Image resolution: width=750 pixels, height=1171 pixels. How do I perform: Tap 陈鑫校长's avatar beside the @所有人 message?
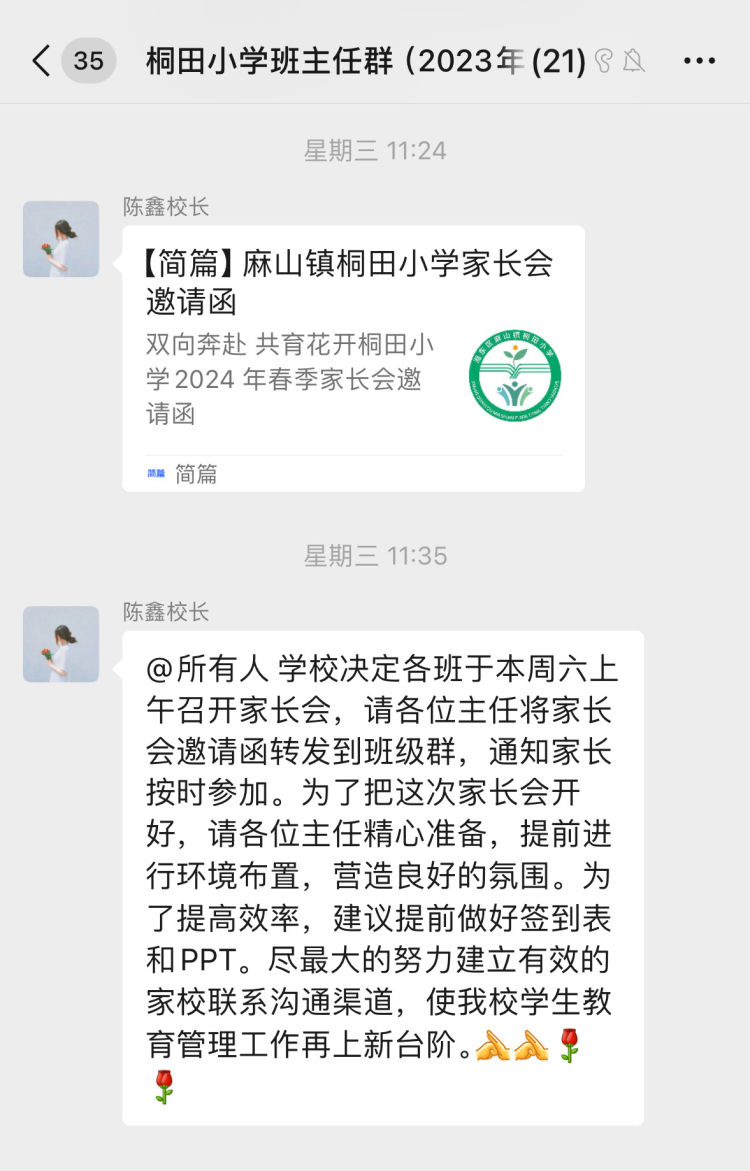tap(61, 644)
